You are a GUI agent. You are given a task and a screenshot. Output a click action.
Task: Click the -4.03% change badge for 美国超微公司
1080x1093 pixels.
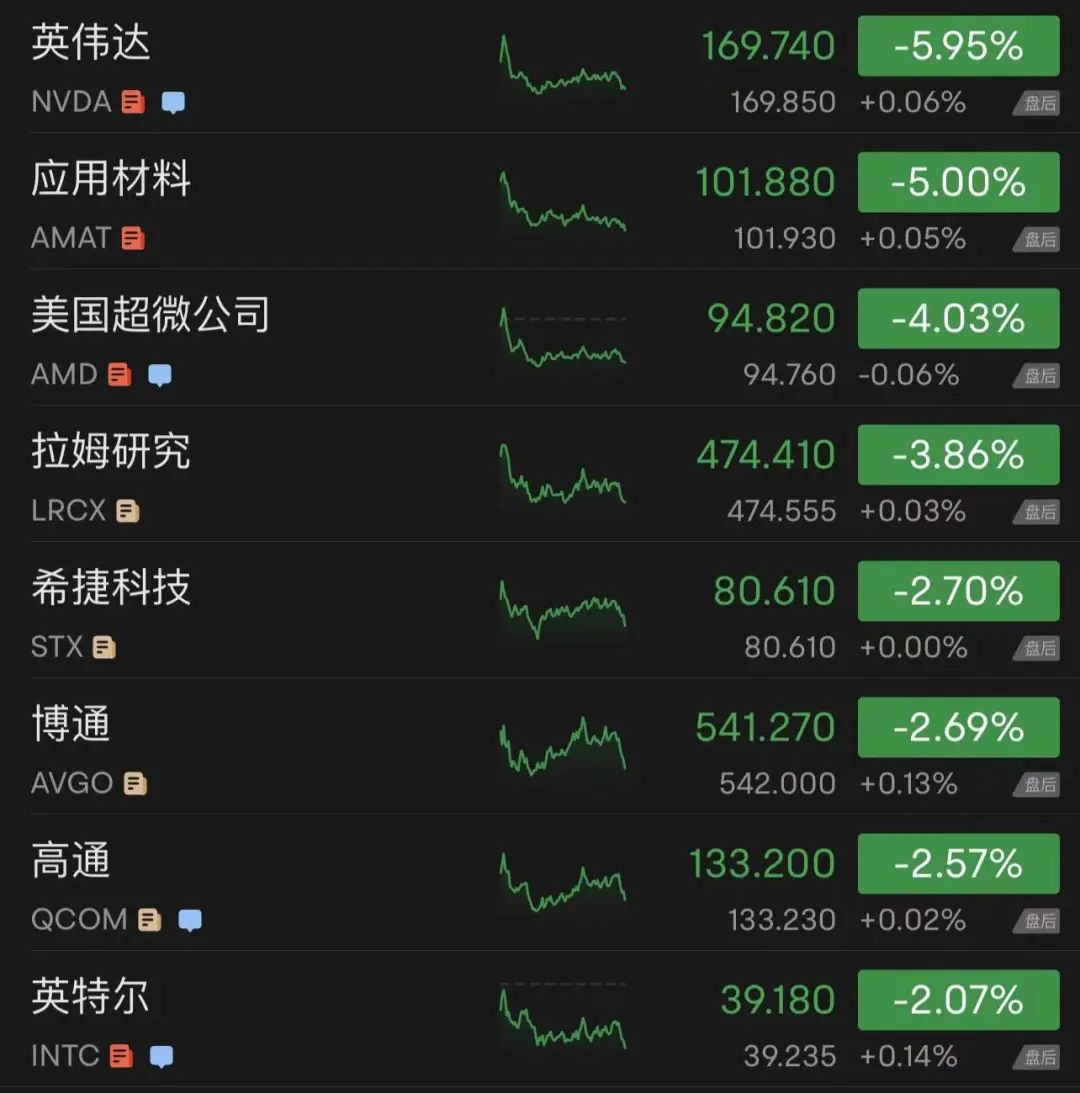(958, 318)
